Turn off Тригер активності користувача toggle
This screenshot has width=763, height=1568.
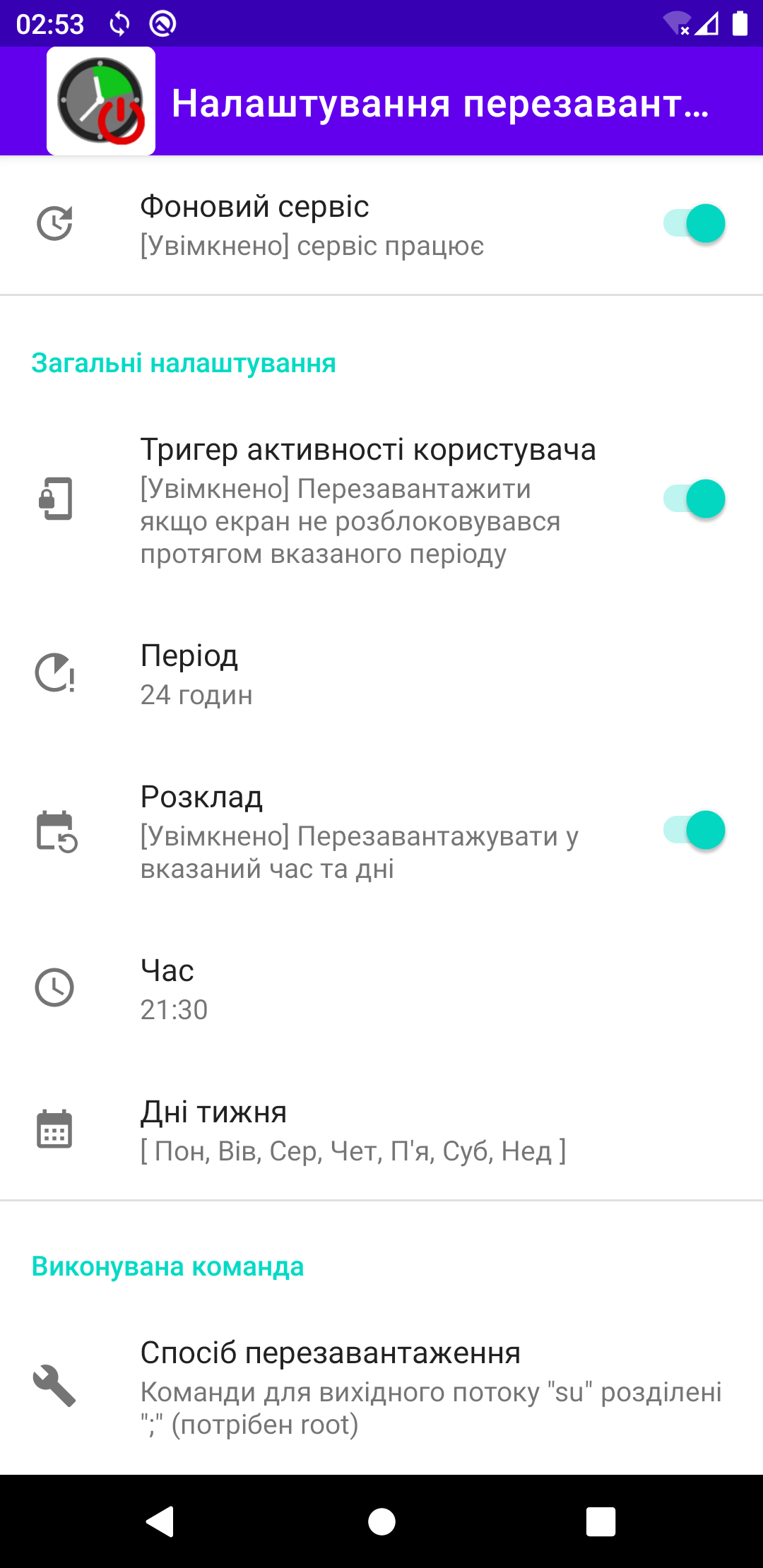coord(694,499)
